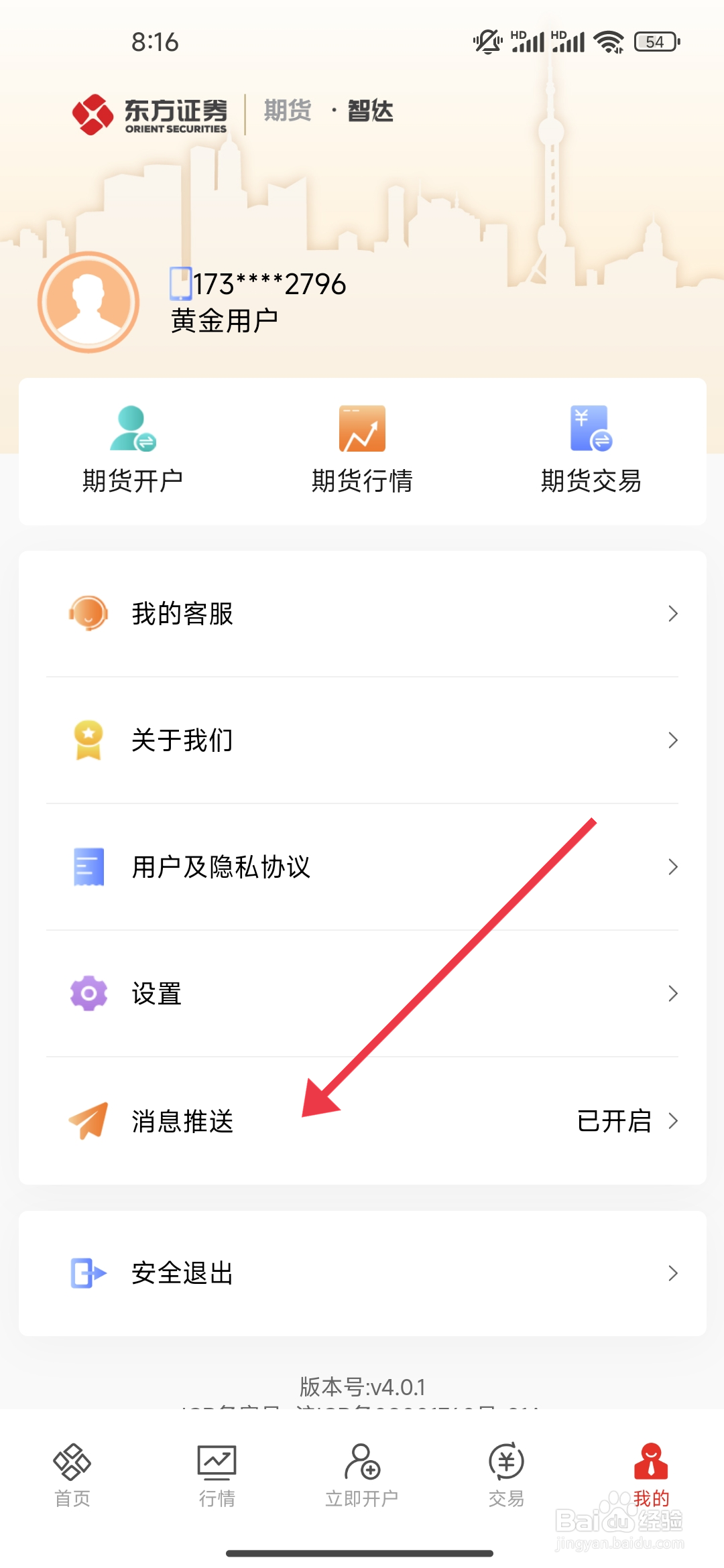Image resolution: width=724 pixels, height=1568 pixels.
Task: Click the headset customer service icon
Action: pos(88,613)
